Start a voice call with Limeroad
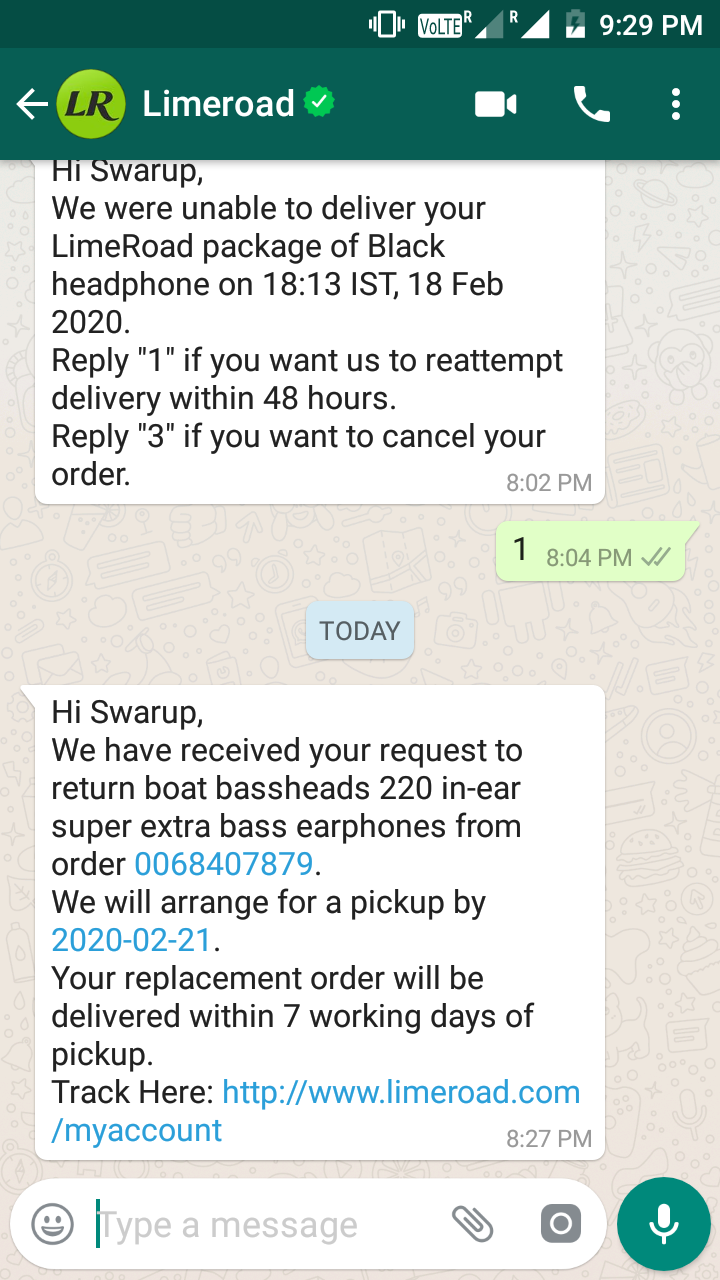This screenshot has height=1280, width=720. click(x=591, y=104)
